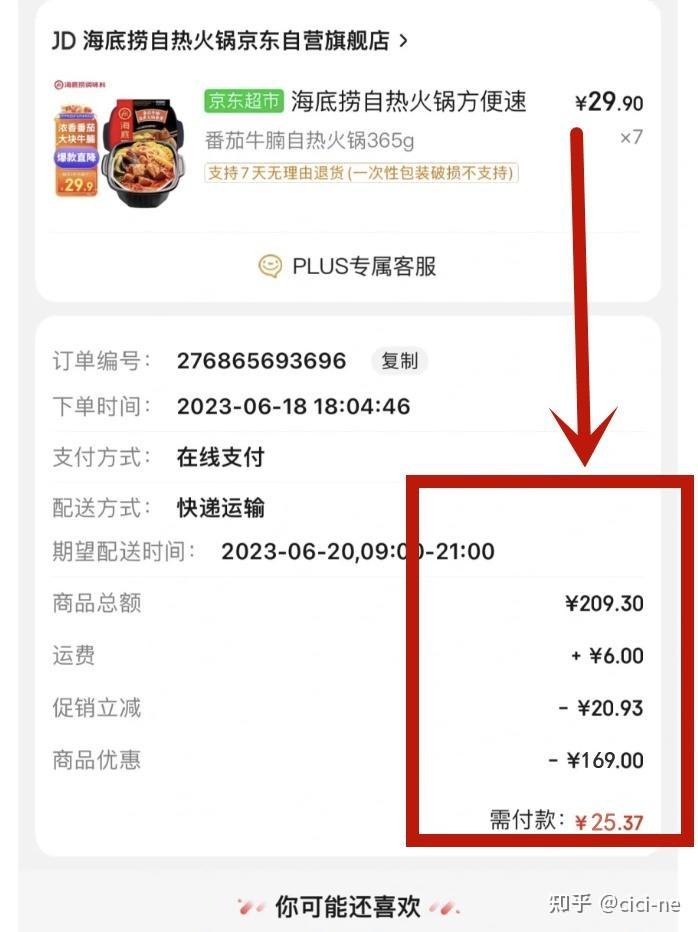Contact PLUS专属客服 support
The height and width of the screenshot is (932, 698).
coord(348,266)
